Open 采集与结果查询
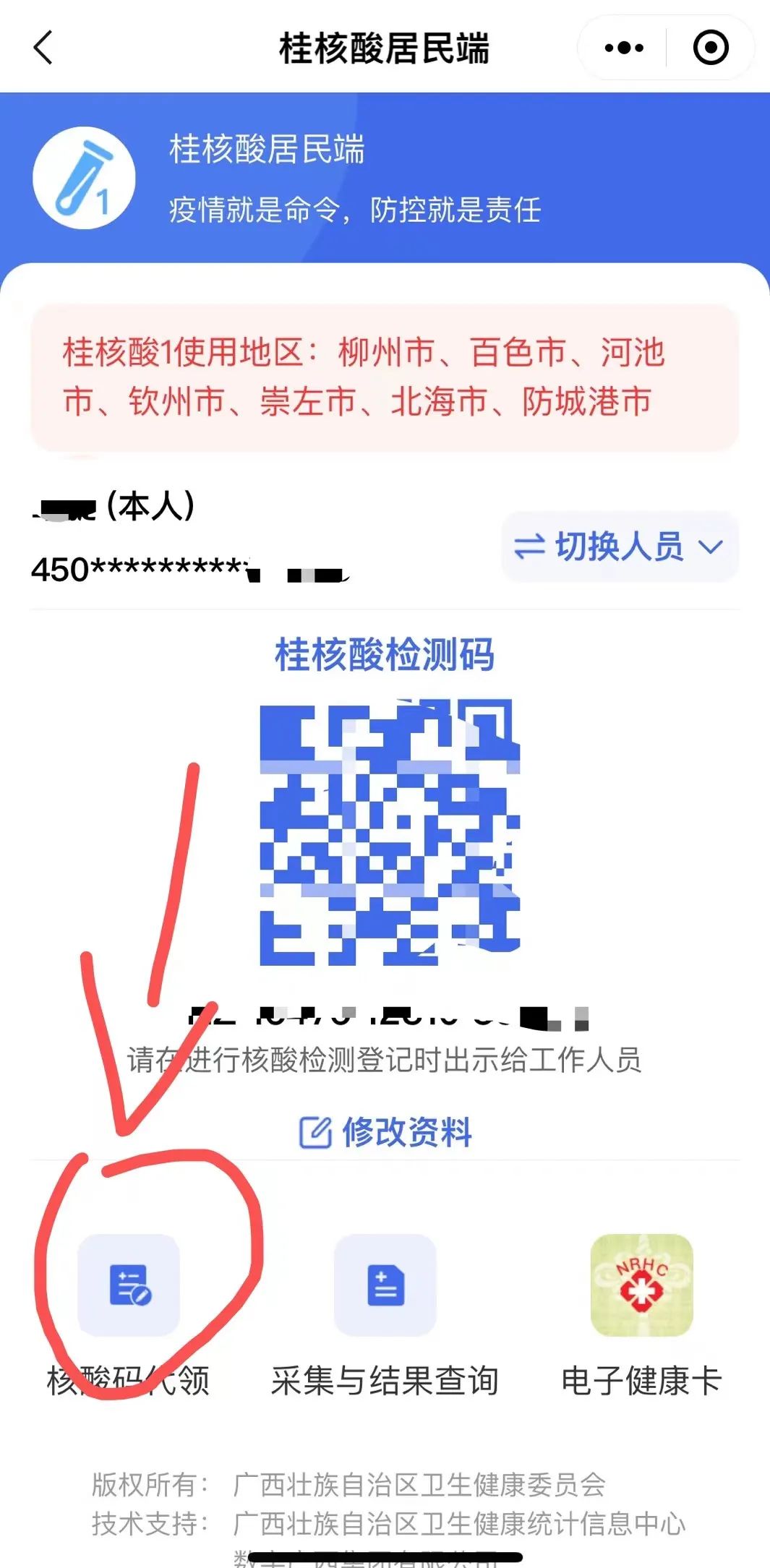770x1568 pixels. (x=385, y=1285)
